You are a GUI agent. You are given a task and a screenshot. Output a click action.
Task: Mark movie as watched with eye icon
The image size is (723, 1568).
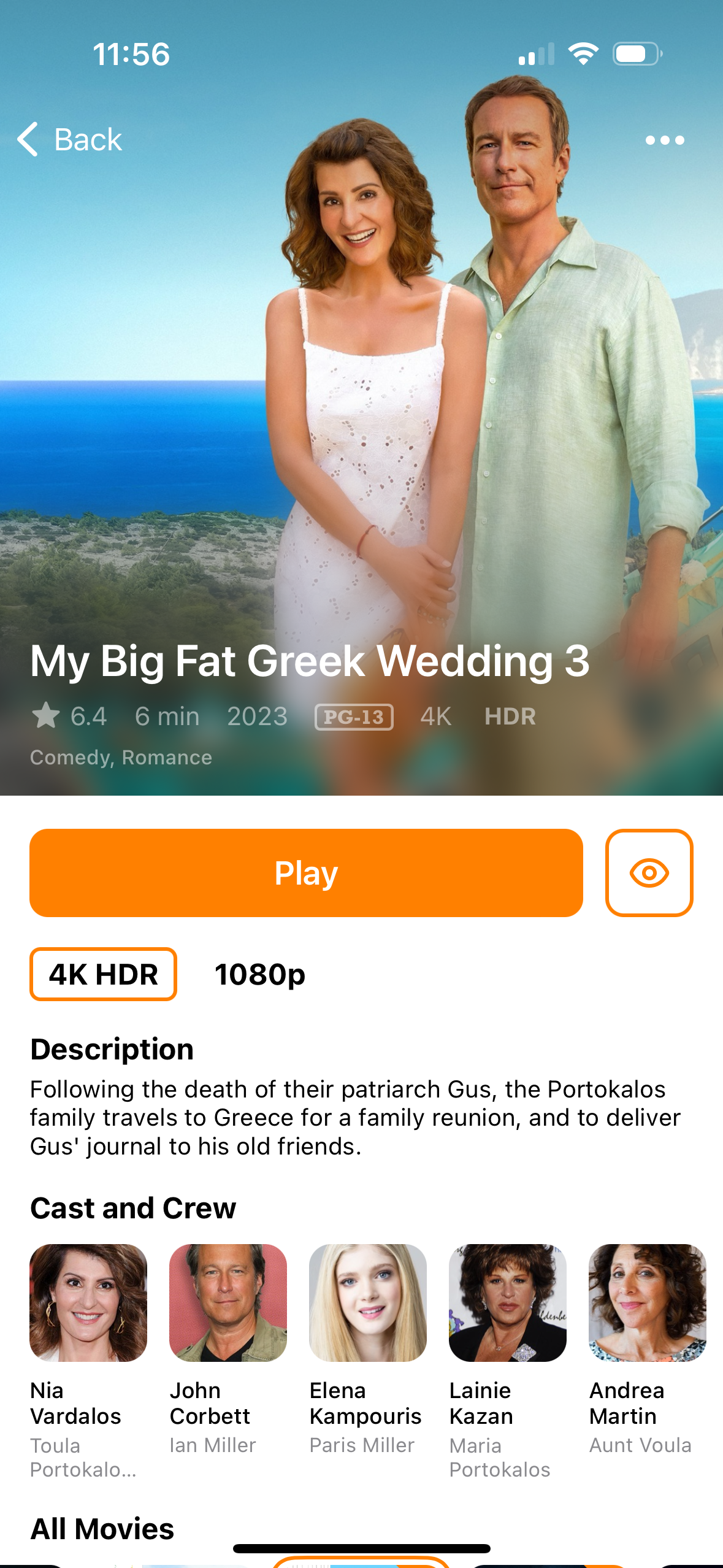coord(649,872)
